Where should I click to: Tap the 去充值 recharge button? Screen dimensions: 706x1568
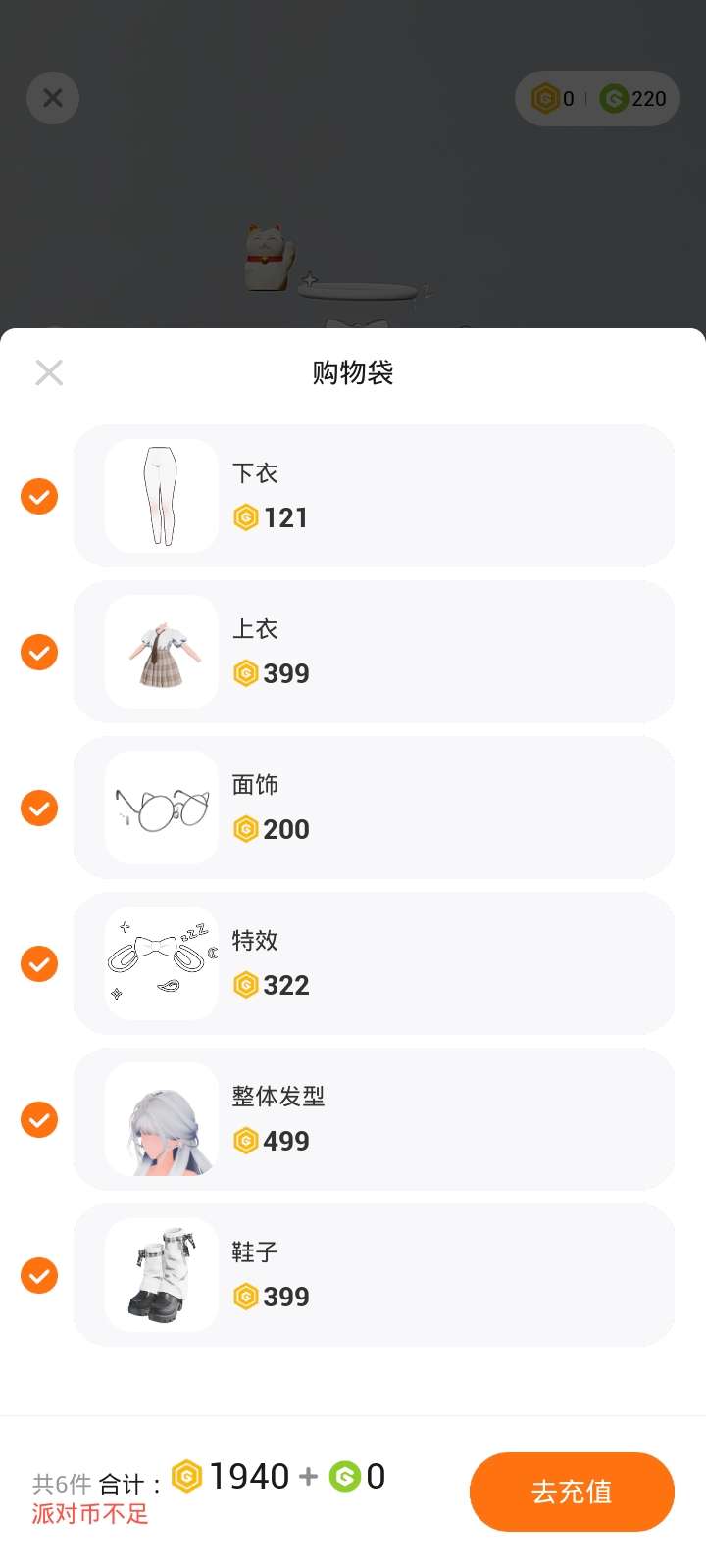tap(572, 1492)
